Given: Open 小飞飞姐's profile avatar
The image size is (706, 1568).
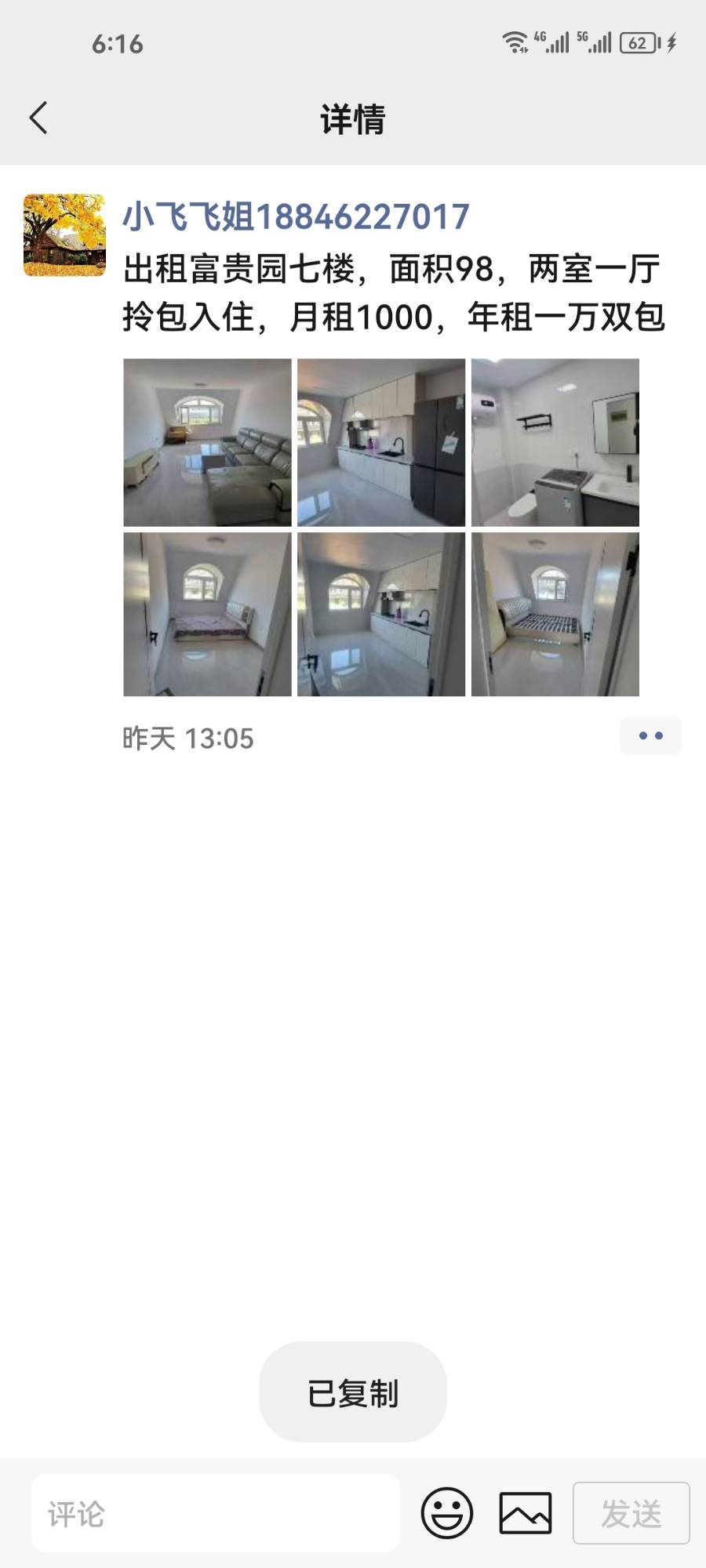Looking at the screenshot, I should pos(64,235).
